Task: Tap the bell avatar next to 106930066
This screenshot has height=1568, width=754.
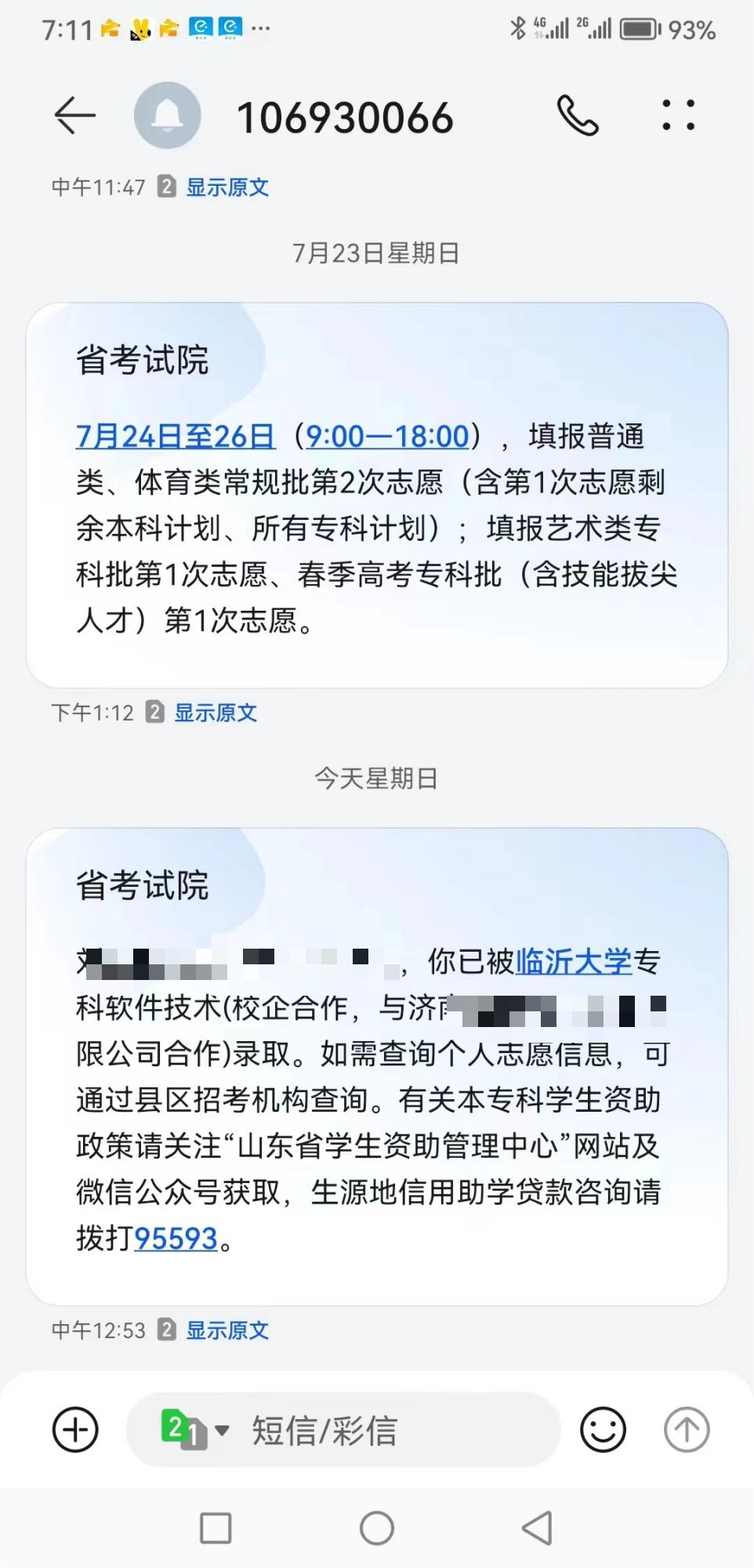Action: tap(165, 114)
